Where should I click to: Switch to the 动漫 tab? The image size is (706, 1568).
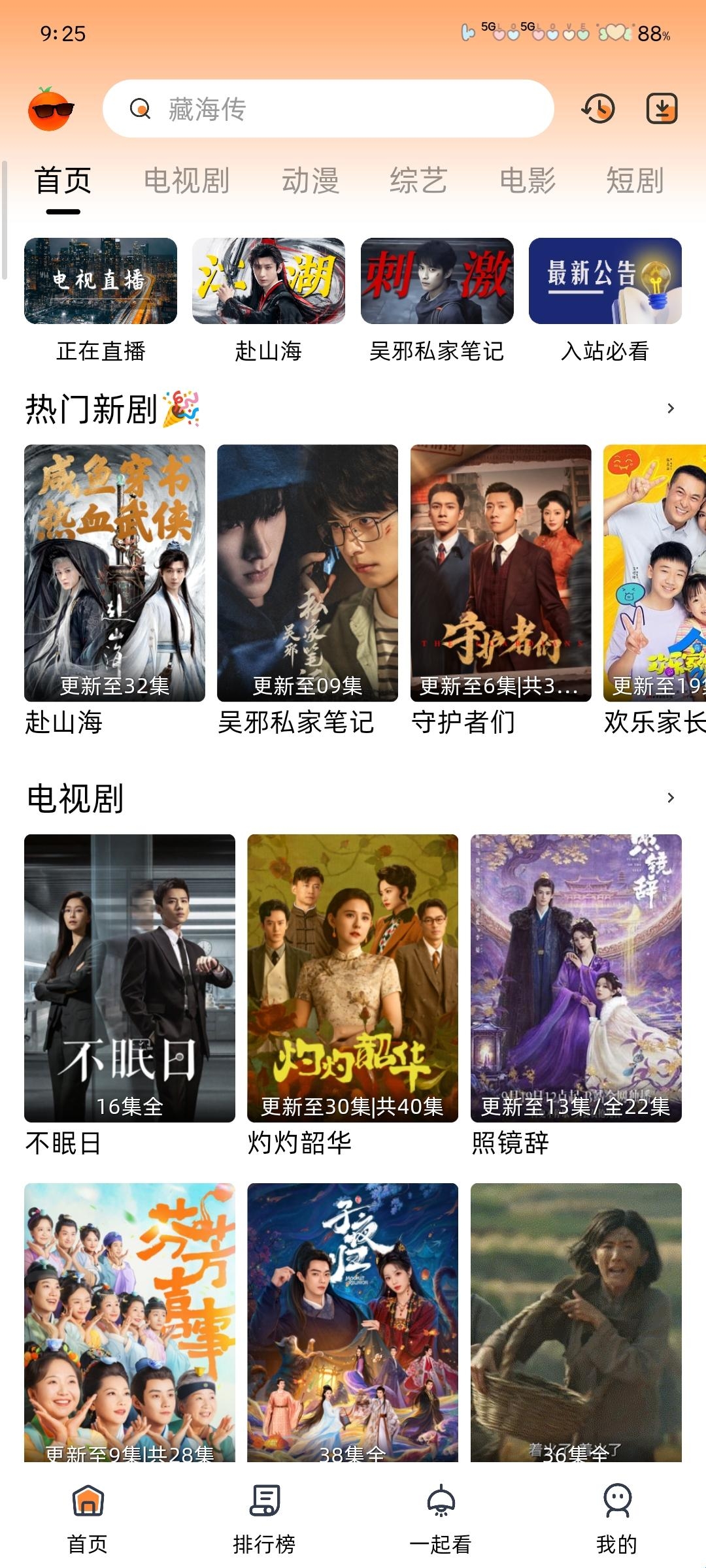pos(311,180)
